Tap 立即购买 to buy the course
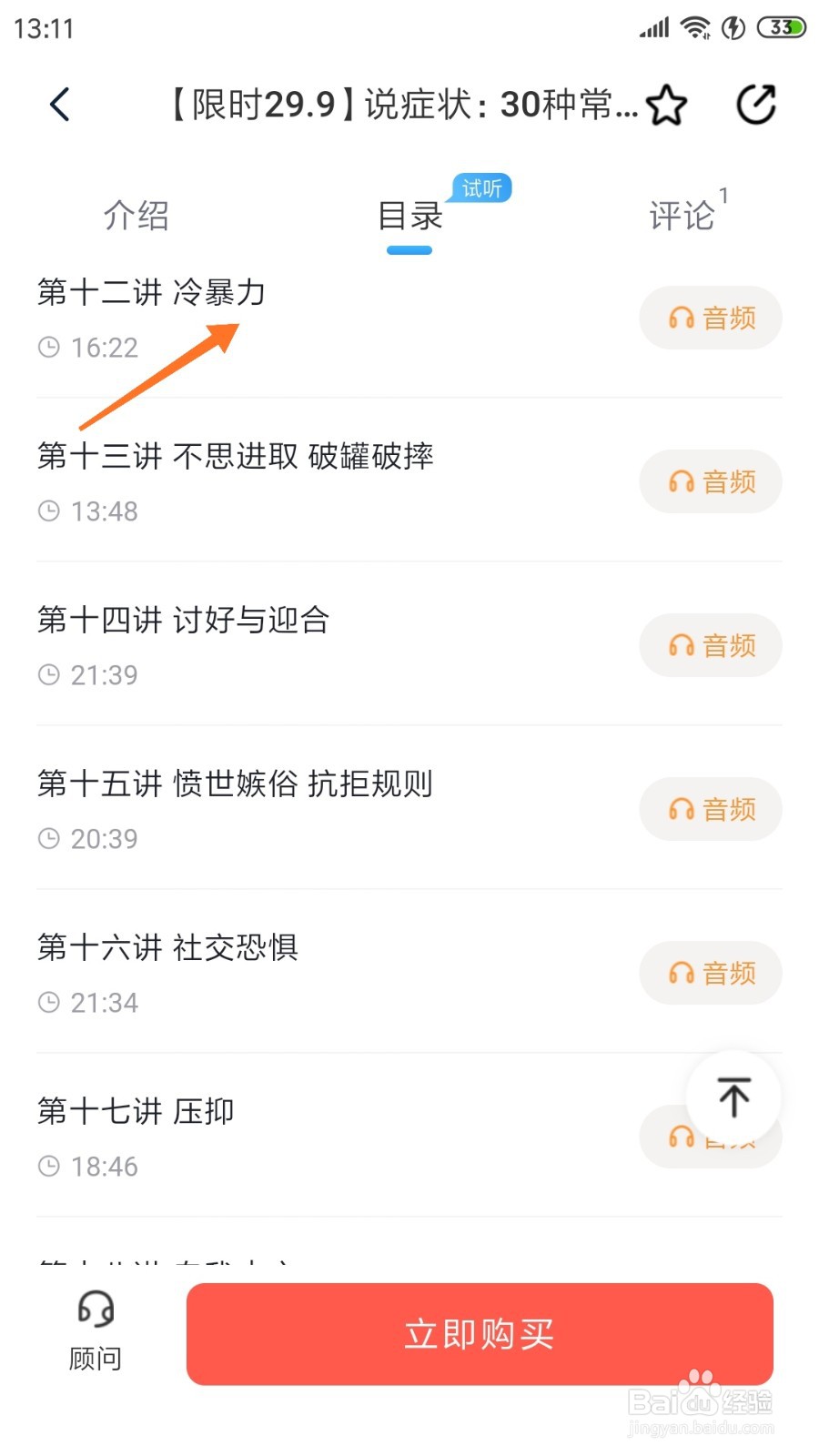The height and width of the screenshot is (1456, 819). pos(480,1334)
